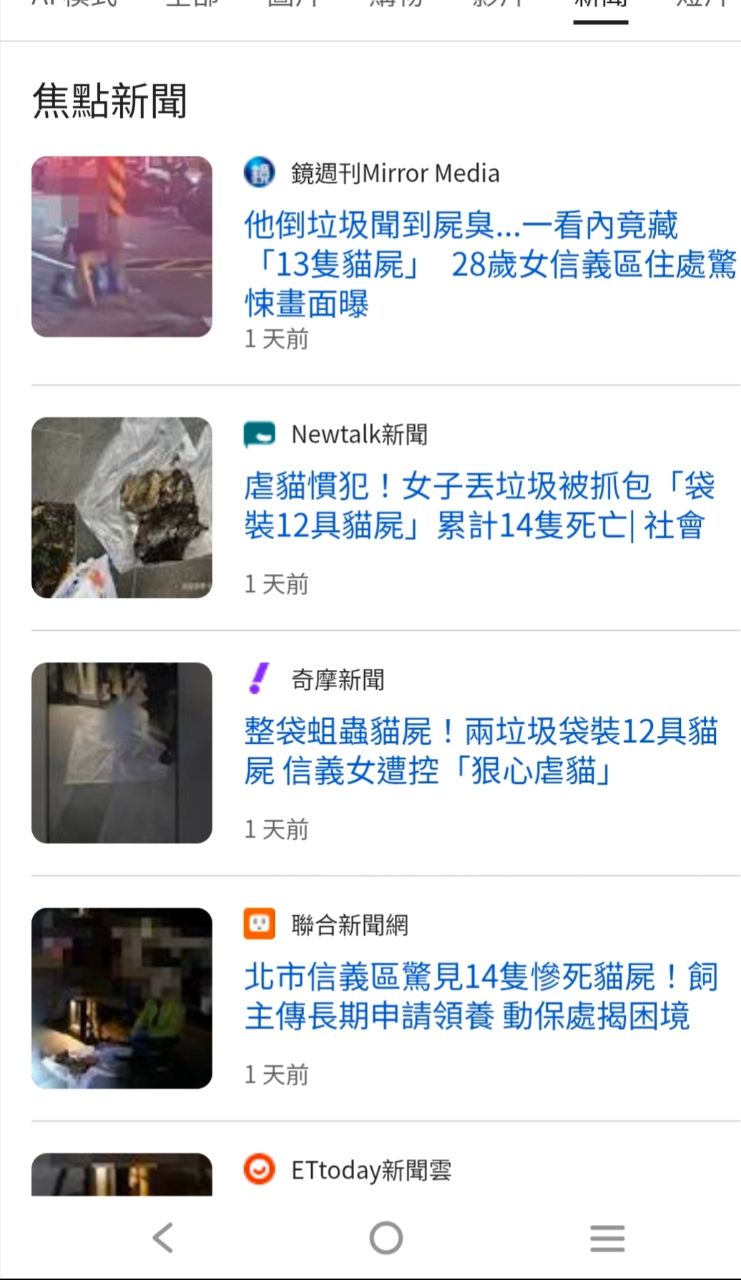Return to the home screen
The height and width of the screenshot is (1280, 741).
click(x=386, y=1238)
